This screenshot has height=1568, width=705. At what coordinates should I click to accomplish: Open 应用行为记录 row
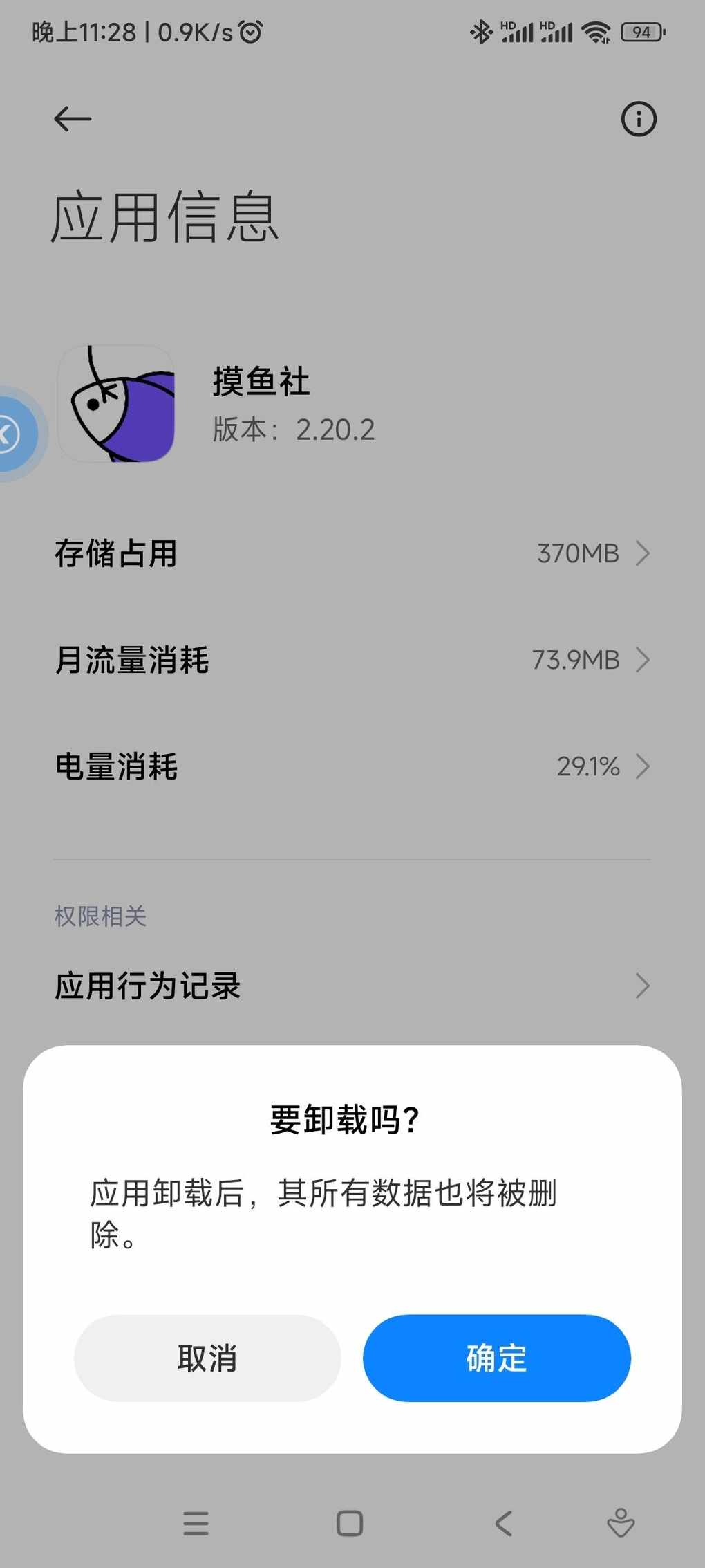click(352, 986)
